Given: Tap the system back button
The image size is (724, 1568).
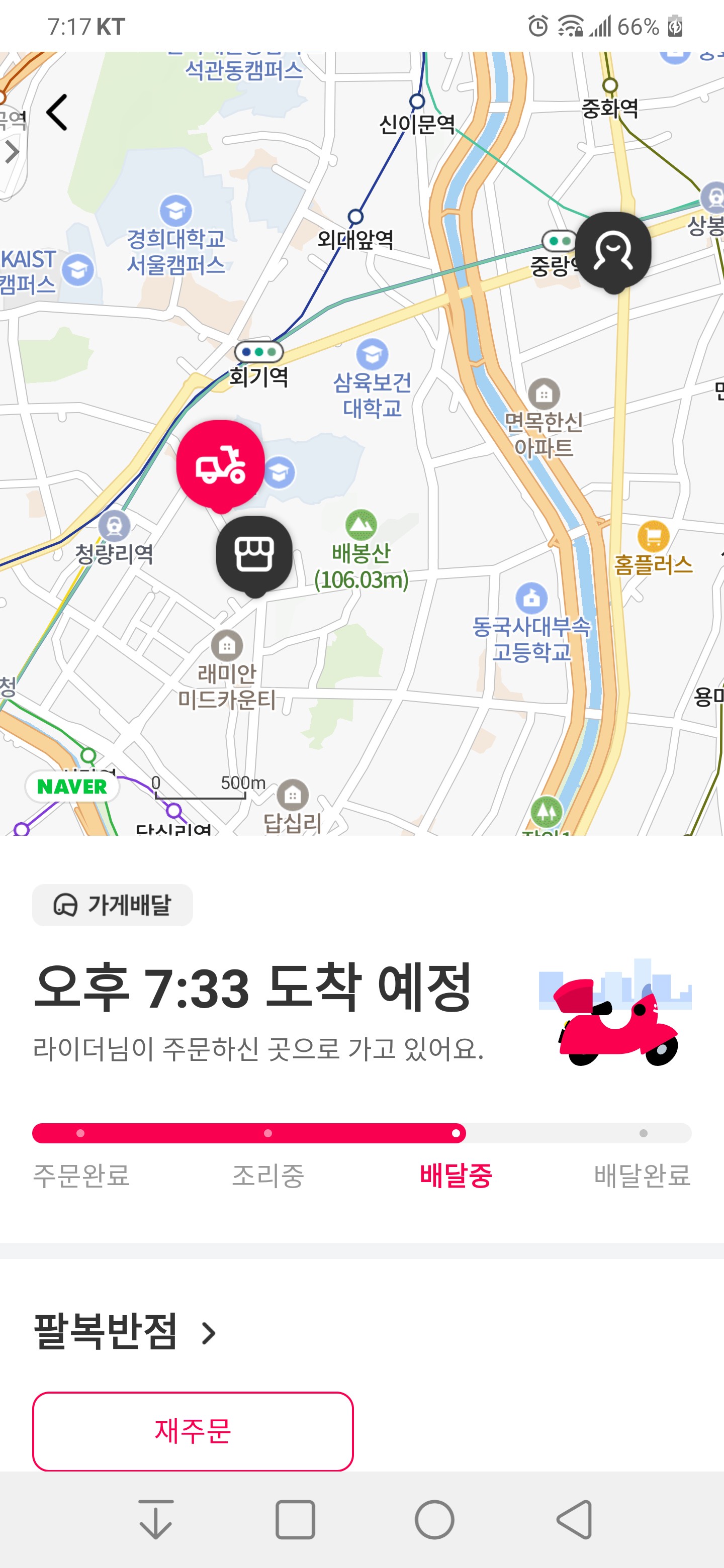Looking at the screenshot, I should click(574, 1520).
